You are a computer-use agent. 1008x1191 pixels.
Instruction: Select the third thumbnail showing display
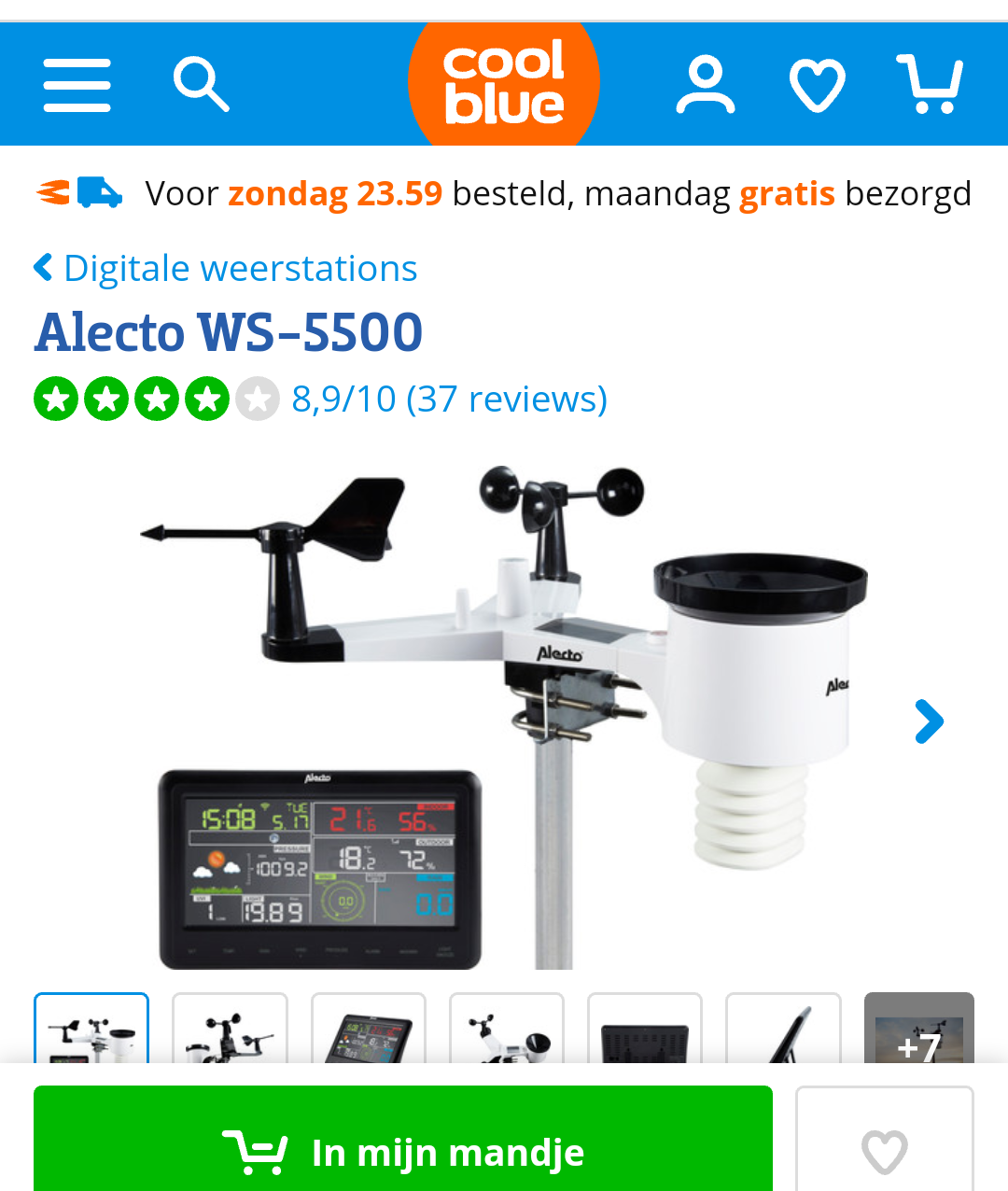pyautogui.click(x=368, y=1029)
